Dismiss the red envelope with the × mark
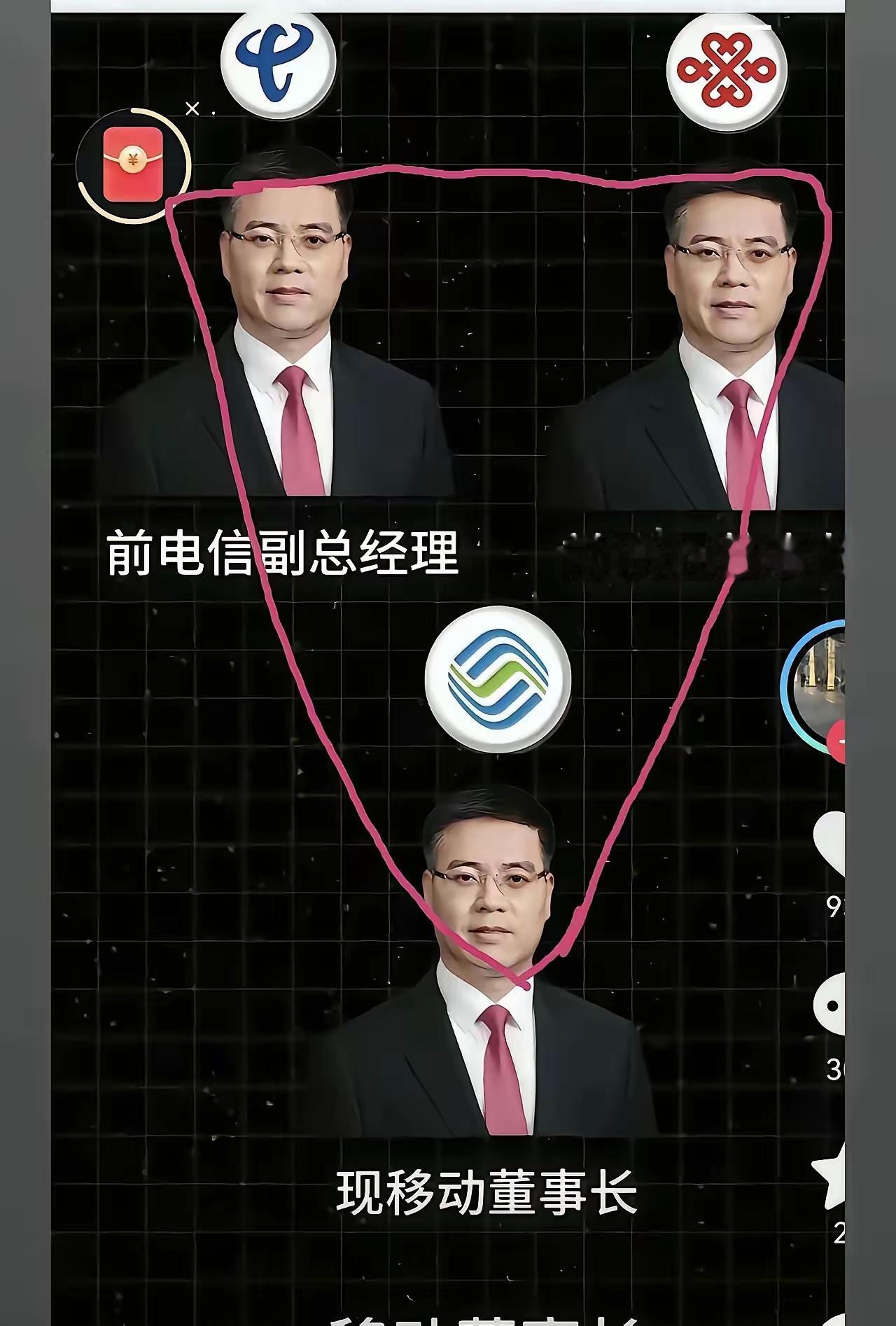Viewport: 896px width, 1326px height. click(x=190, y=109)
